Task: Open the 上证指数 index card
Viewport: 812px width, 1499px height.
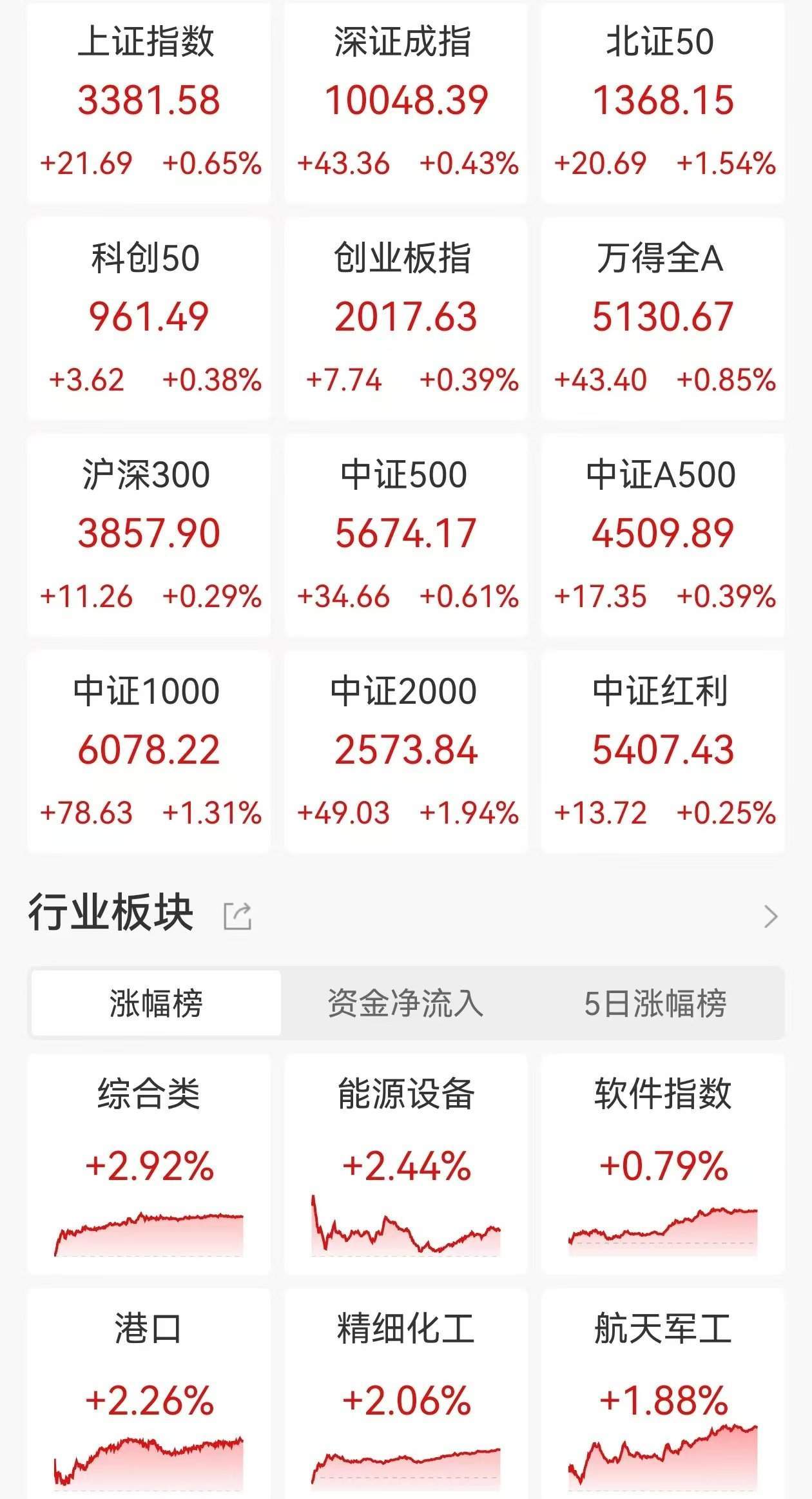Action: pyautogui.click(x=149, y=103)
